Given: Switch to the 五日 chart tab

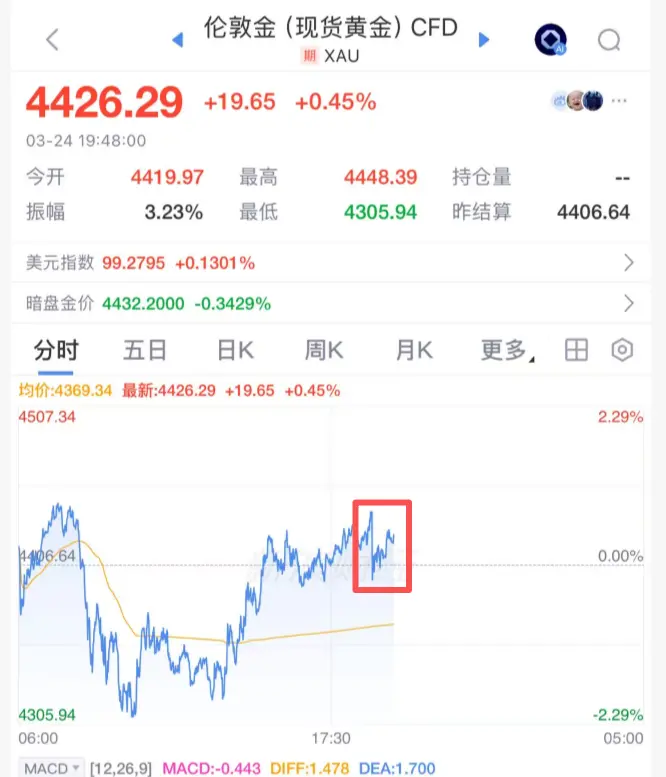Looking at the screenshot, I should click(x=145, y=350).
